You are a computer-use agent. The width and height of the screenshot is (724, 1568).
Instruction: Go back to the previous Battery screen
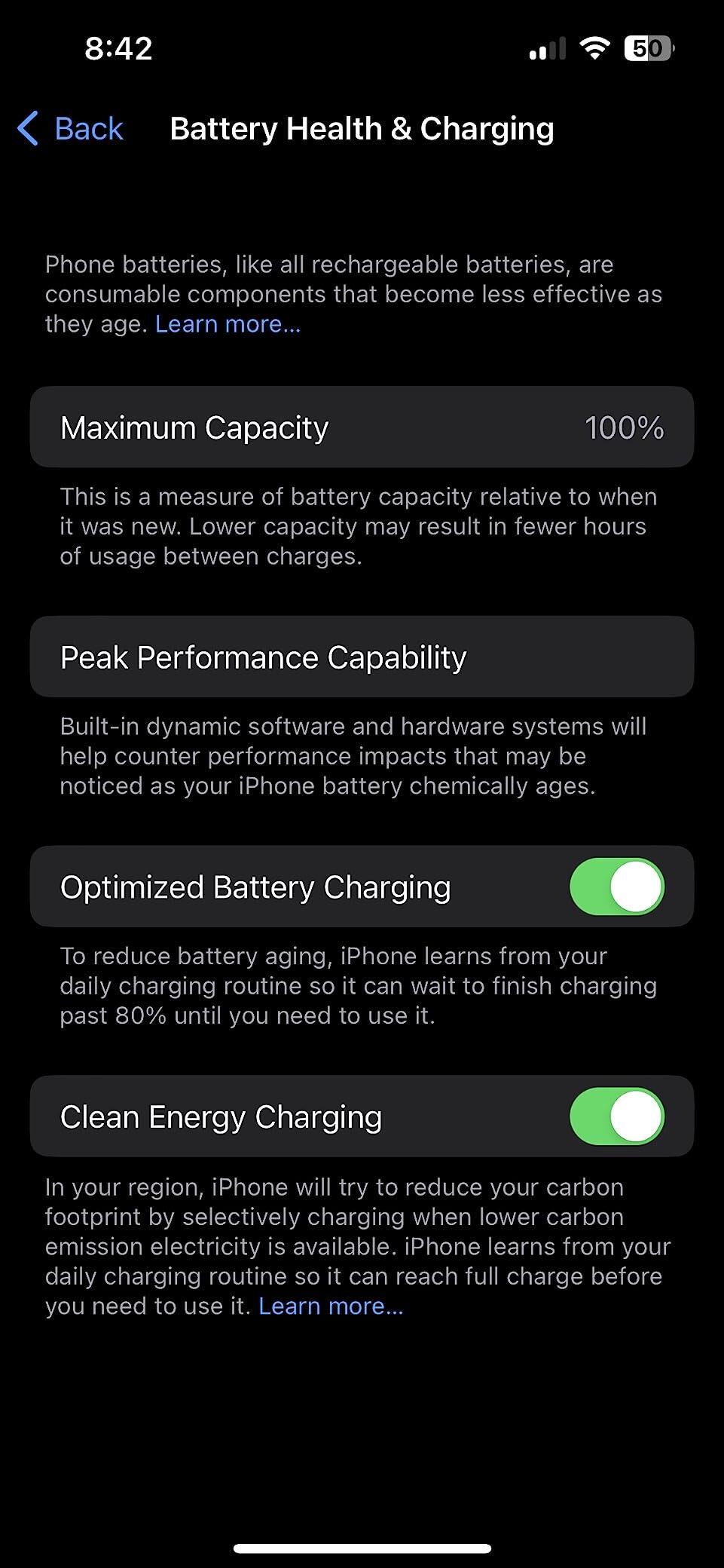tap(70, 129)
